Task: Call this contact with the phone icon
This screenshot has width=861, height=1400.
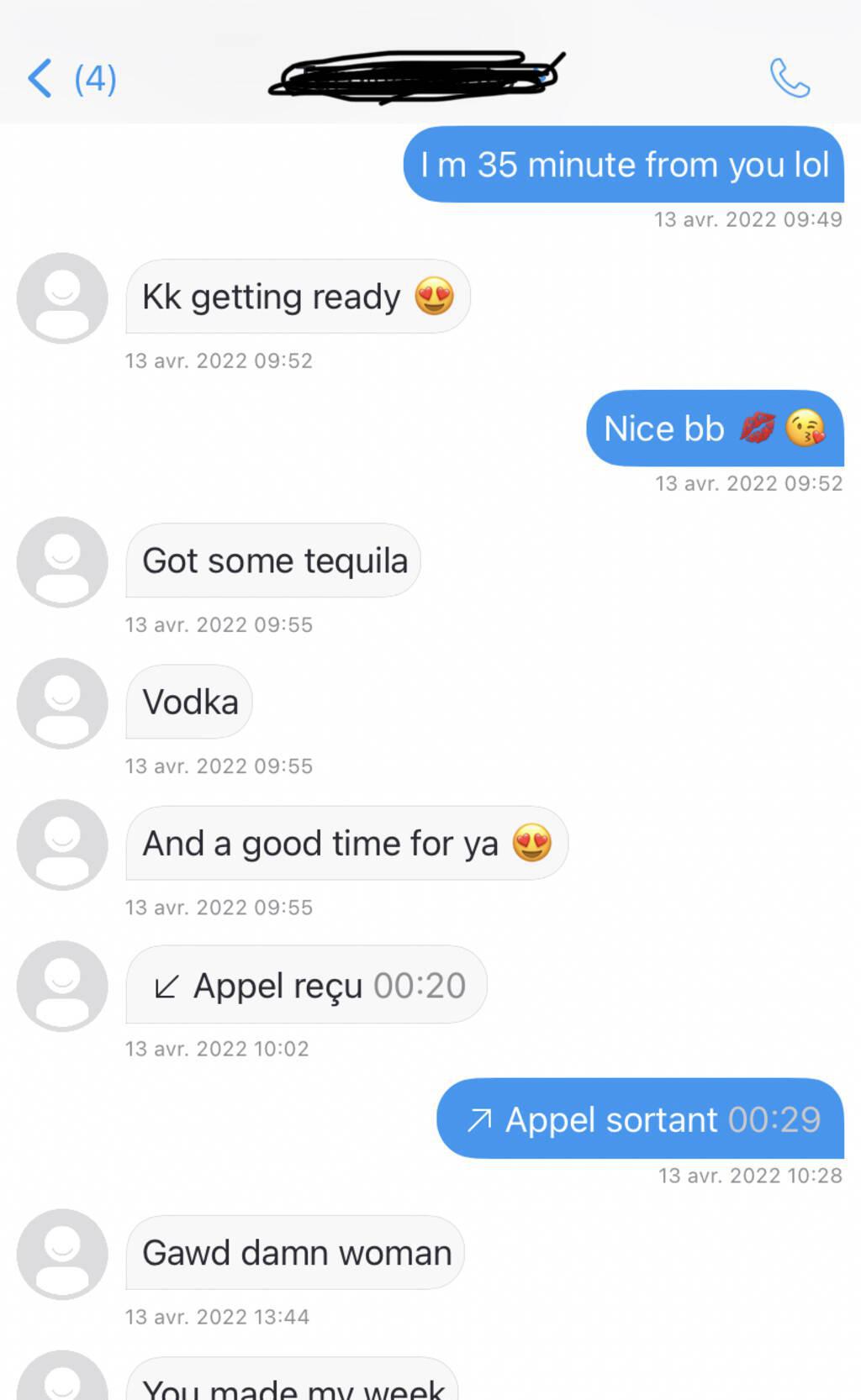Action: (790, 79)
